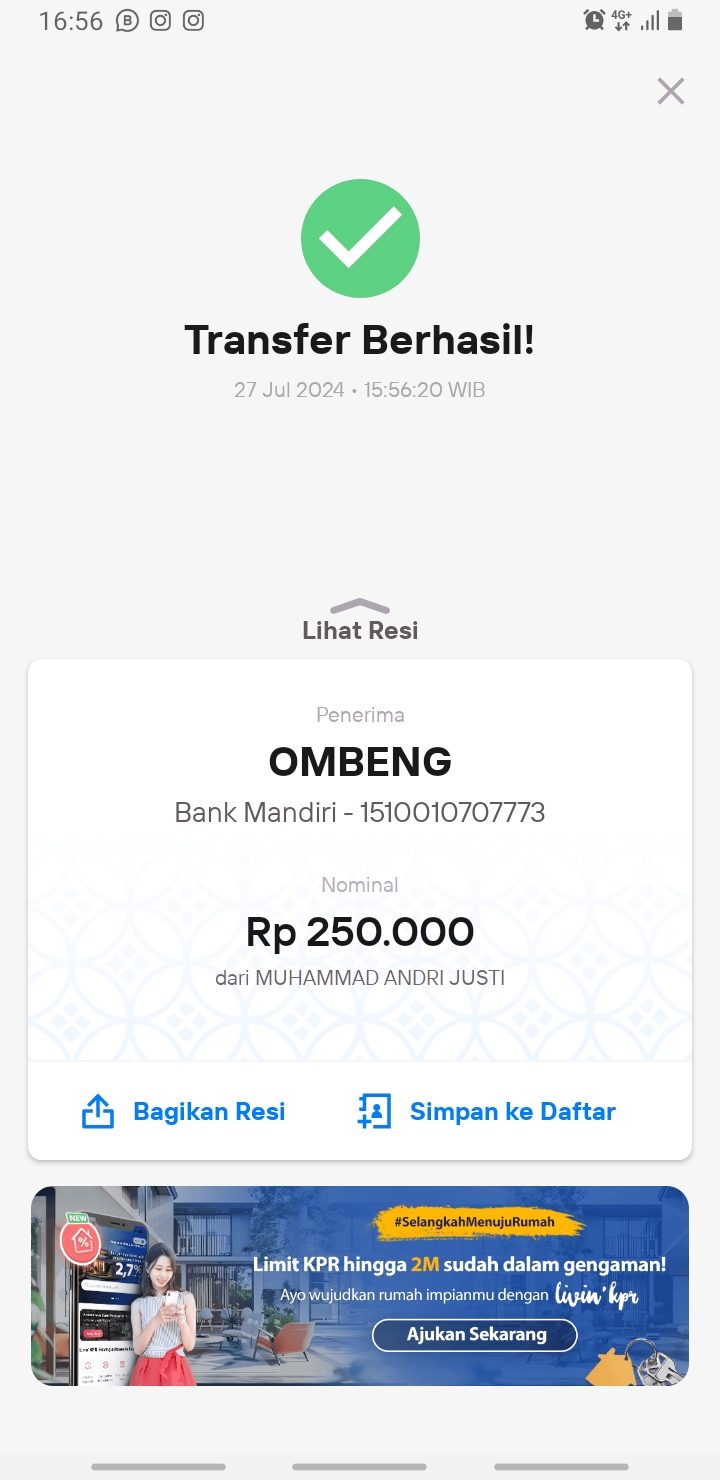Share receipt via Bagikan Resi

tap(183, 1111)
